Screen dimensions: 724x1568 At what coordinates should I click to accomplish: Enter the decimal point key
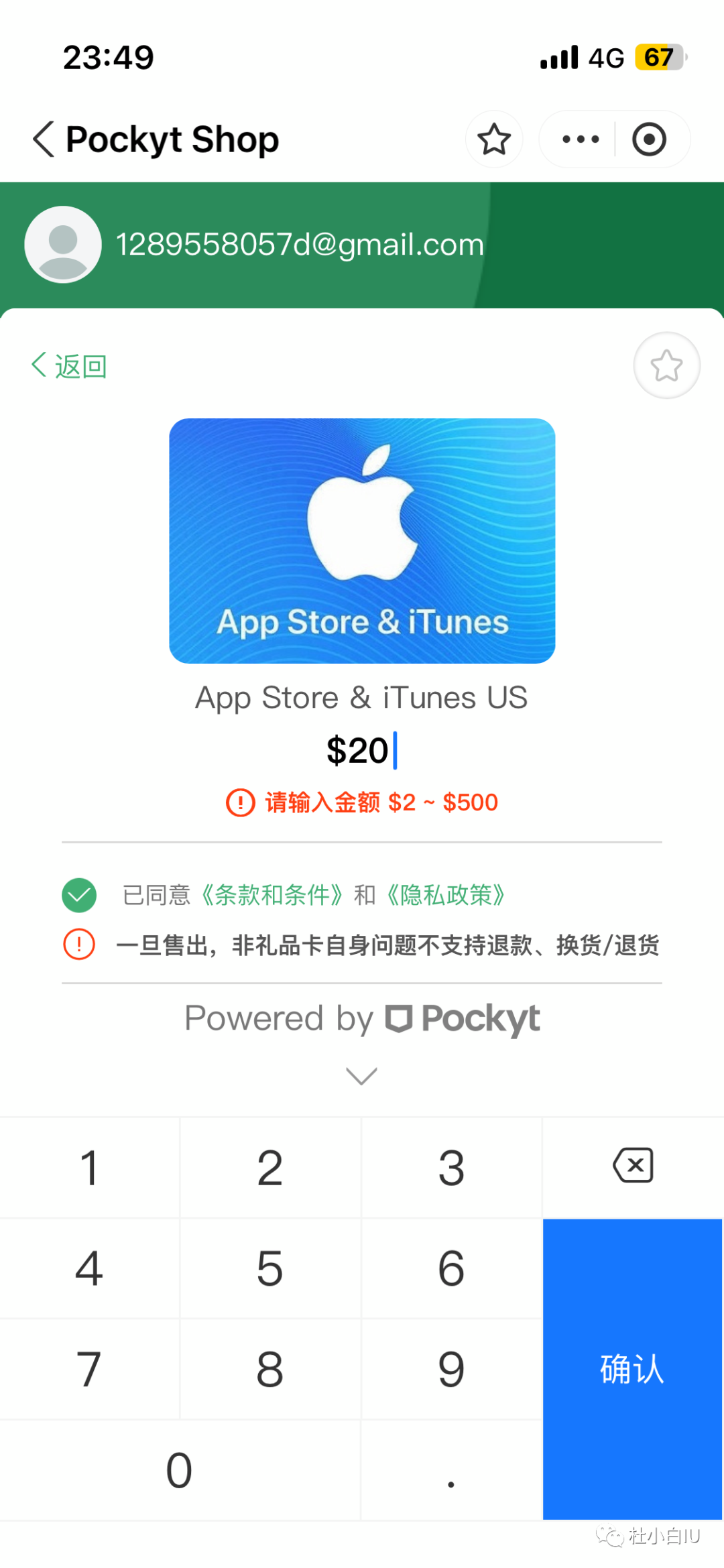tap(450, 1469)
